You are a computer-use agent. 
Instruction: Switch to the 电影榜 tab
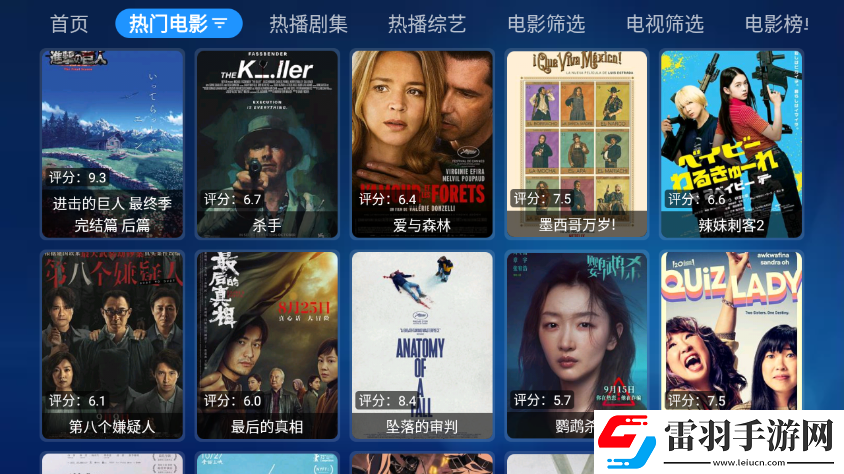[x=776, y=23]
